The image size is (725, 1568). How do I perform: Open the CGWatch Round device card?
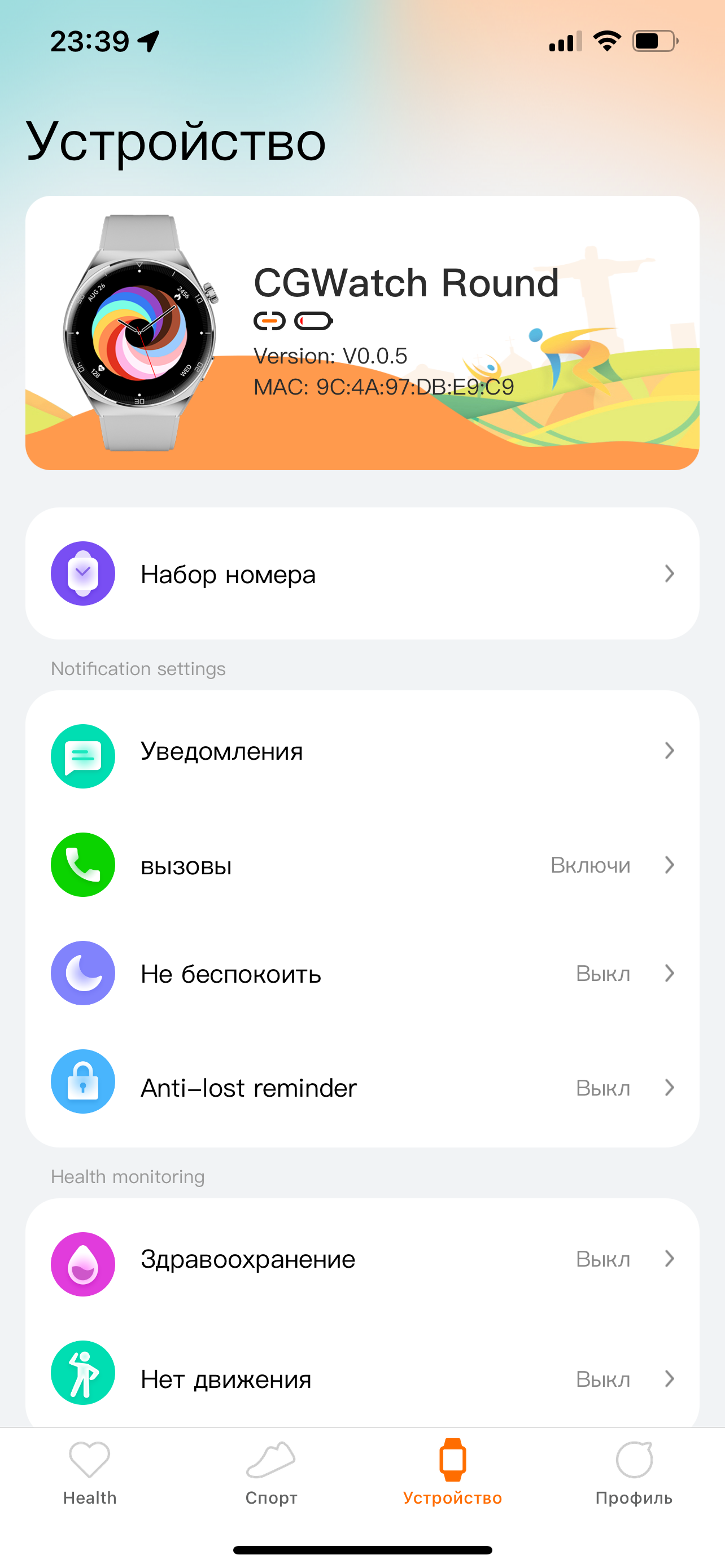pyautogui.click(x=362, y=332)
